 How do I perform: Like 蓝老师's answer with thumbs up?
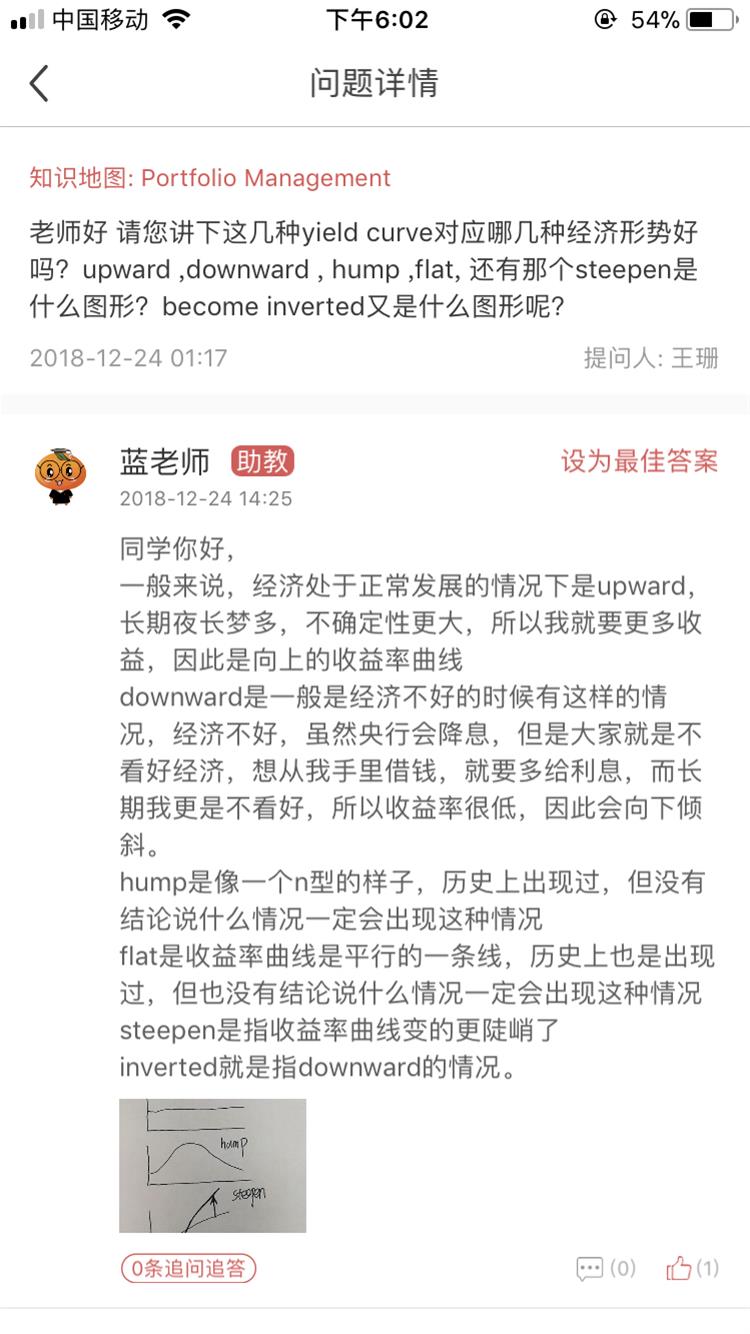click(692, 1269)
